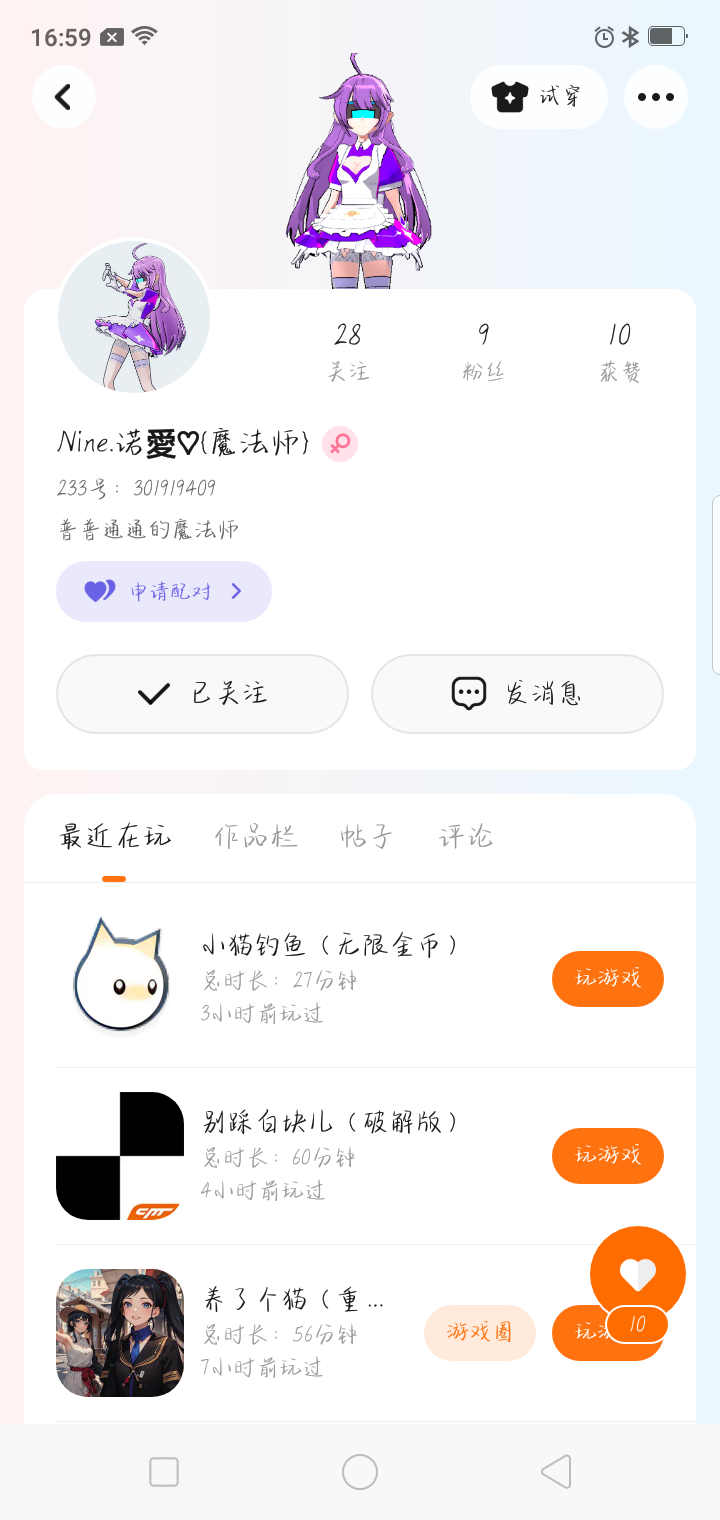Select the 最近在玩 tab

point(115,836)
